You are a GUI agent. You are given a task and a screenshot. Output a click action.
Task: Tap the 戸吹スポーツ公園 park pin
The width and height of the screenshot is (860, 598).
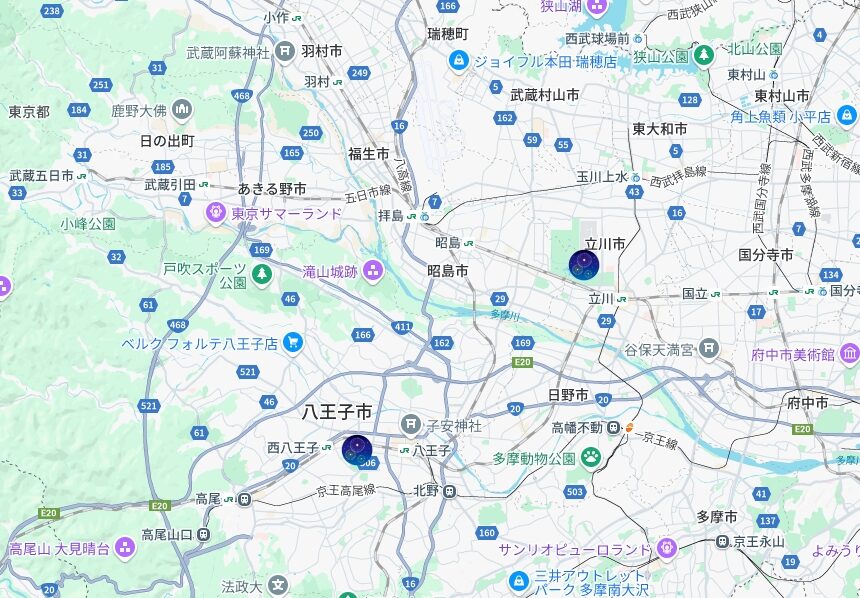262,273
